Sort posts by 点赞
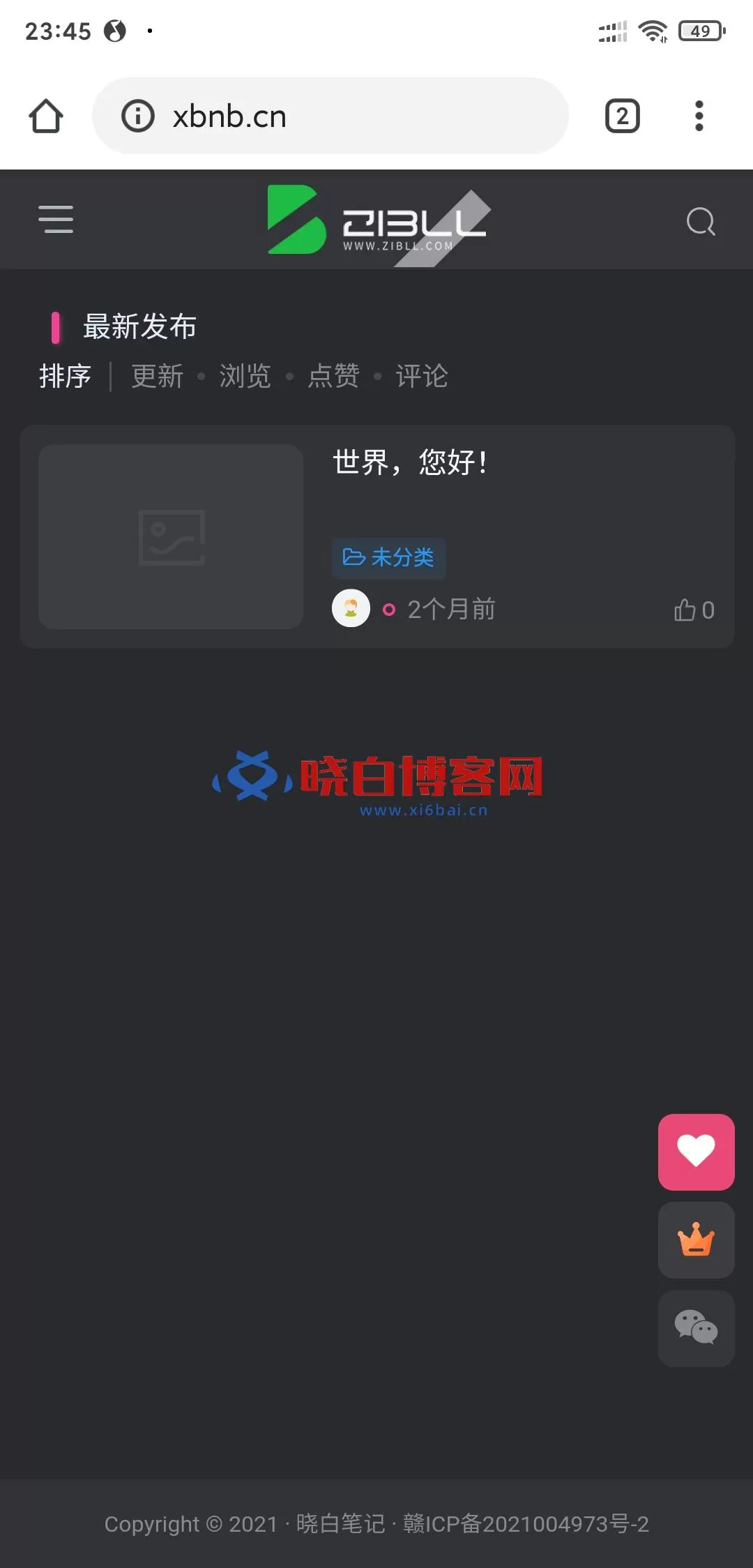 [x=334, y=376]
